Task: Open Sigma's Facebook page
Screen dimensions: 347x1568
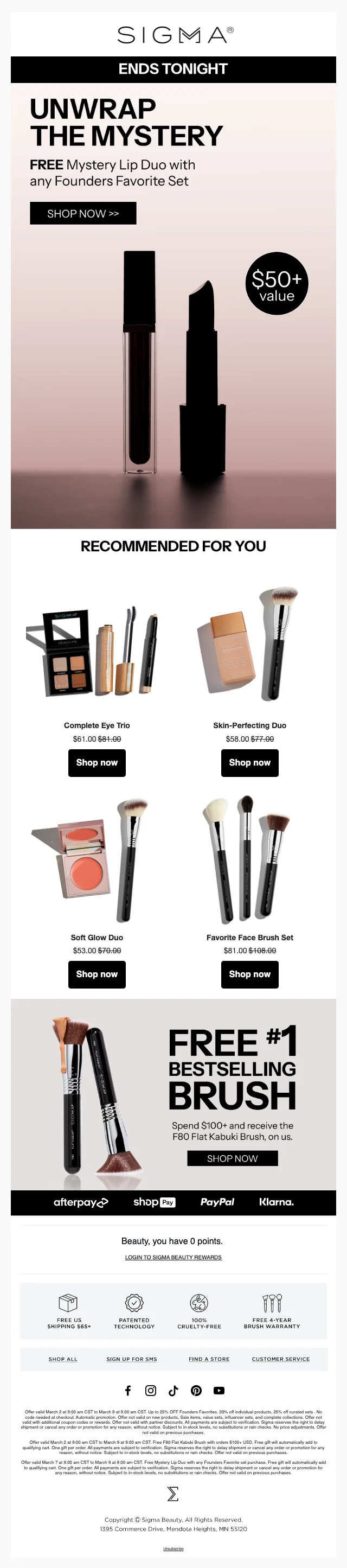Action: click(128, 1390)
